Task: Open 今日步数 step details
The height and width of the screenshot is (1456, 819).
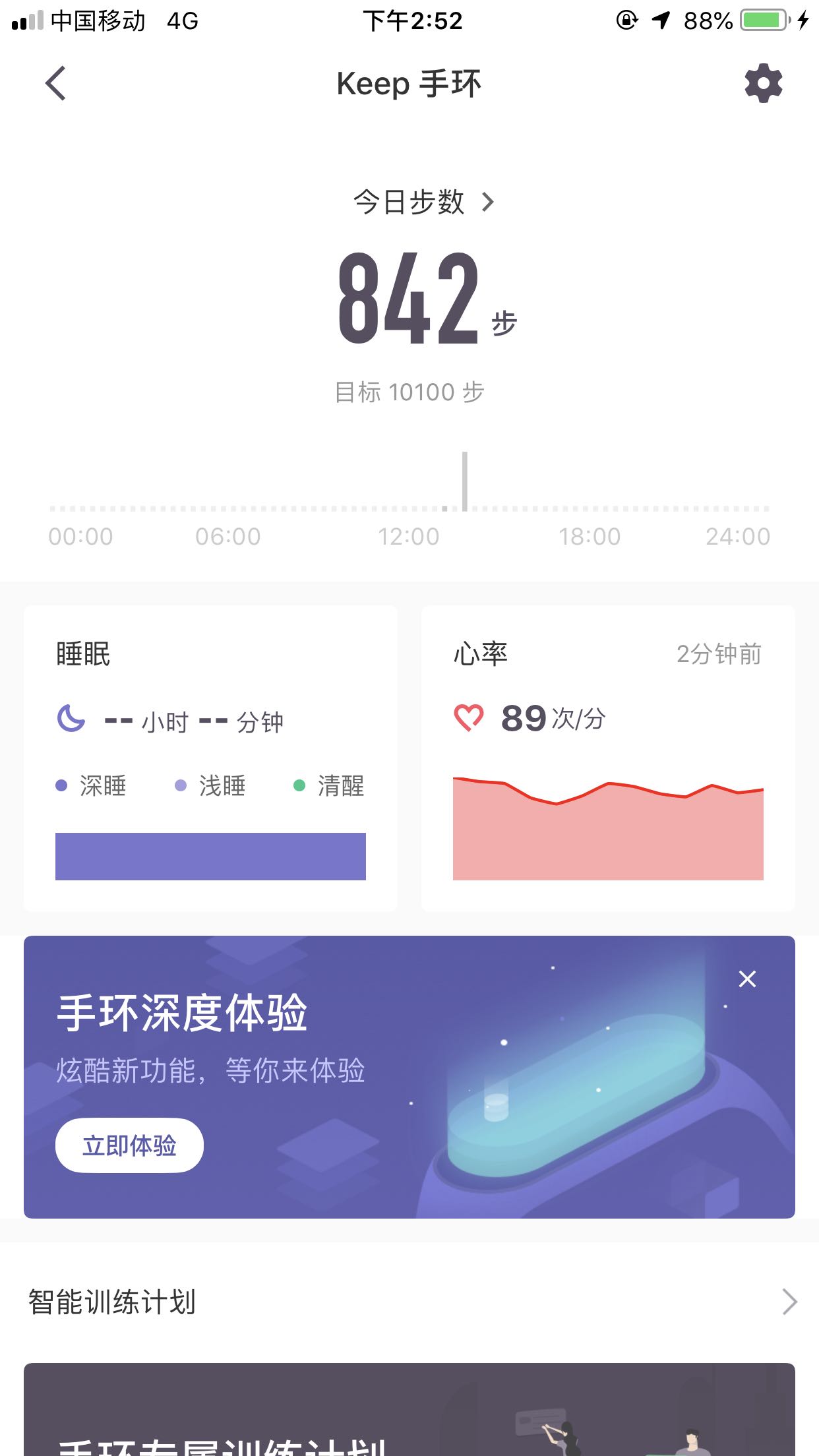Action: point(423,202)
